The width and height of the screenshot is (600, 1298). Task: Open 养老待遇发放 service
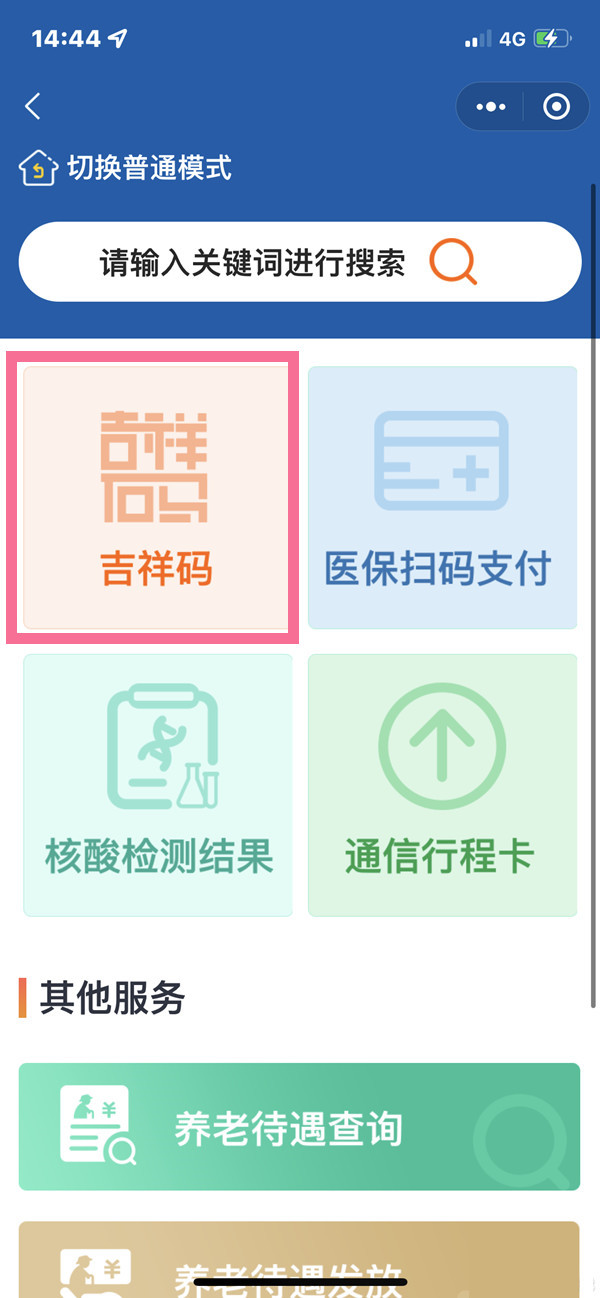pyautogui.click(x=299, y=1260)
